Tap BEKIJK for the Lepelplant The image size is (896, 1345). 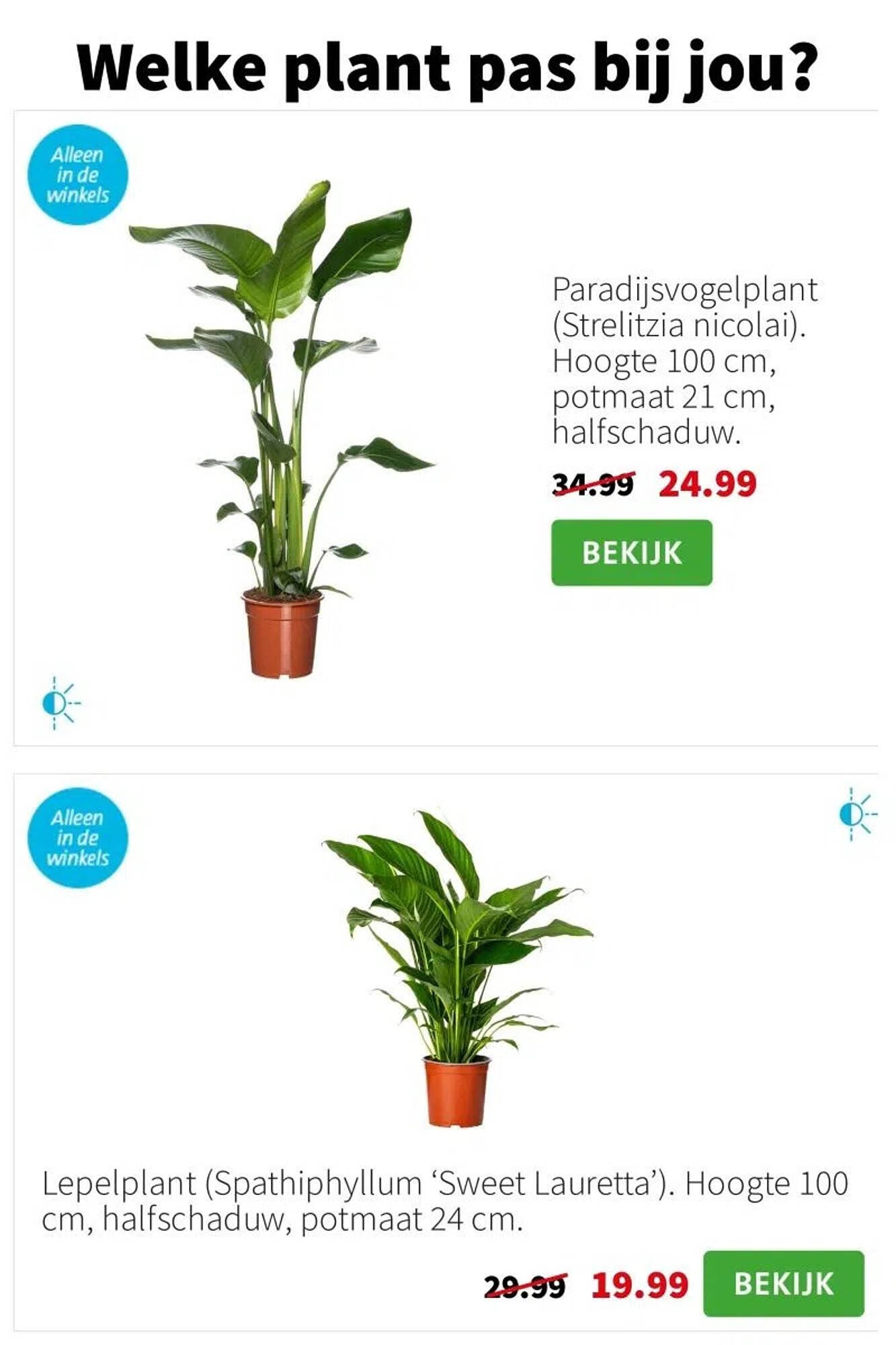point(783,1283)
